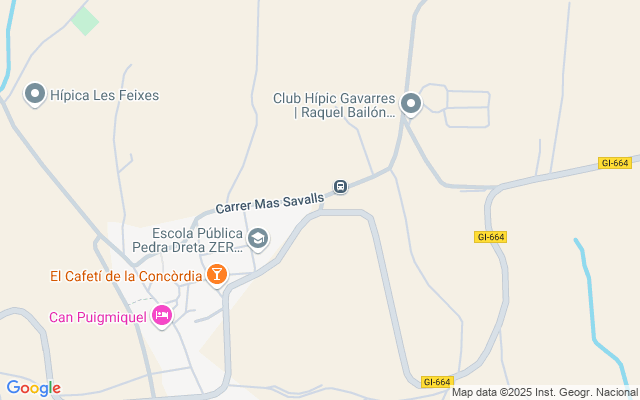Select the El Cafetí de la Concòrdia bar marker
The width and height of the screenshot is (640, 400).
[x=216, y=274]
